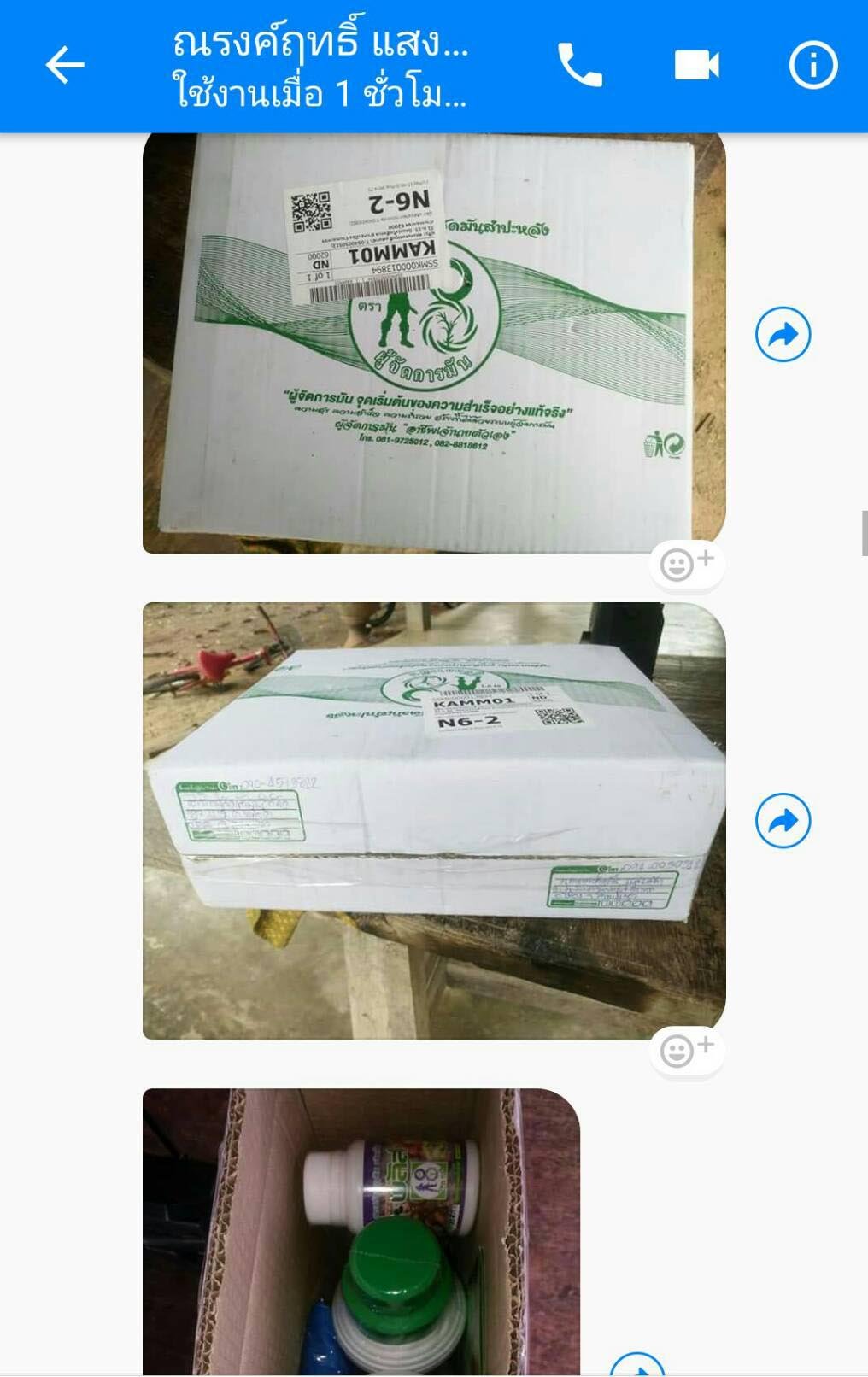Open the top-down box photo with upside-down N6-2 label
The width and height of the screenshot is (868, 1377).
433,342
